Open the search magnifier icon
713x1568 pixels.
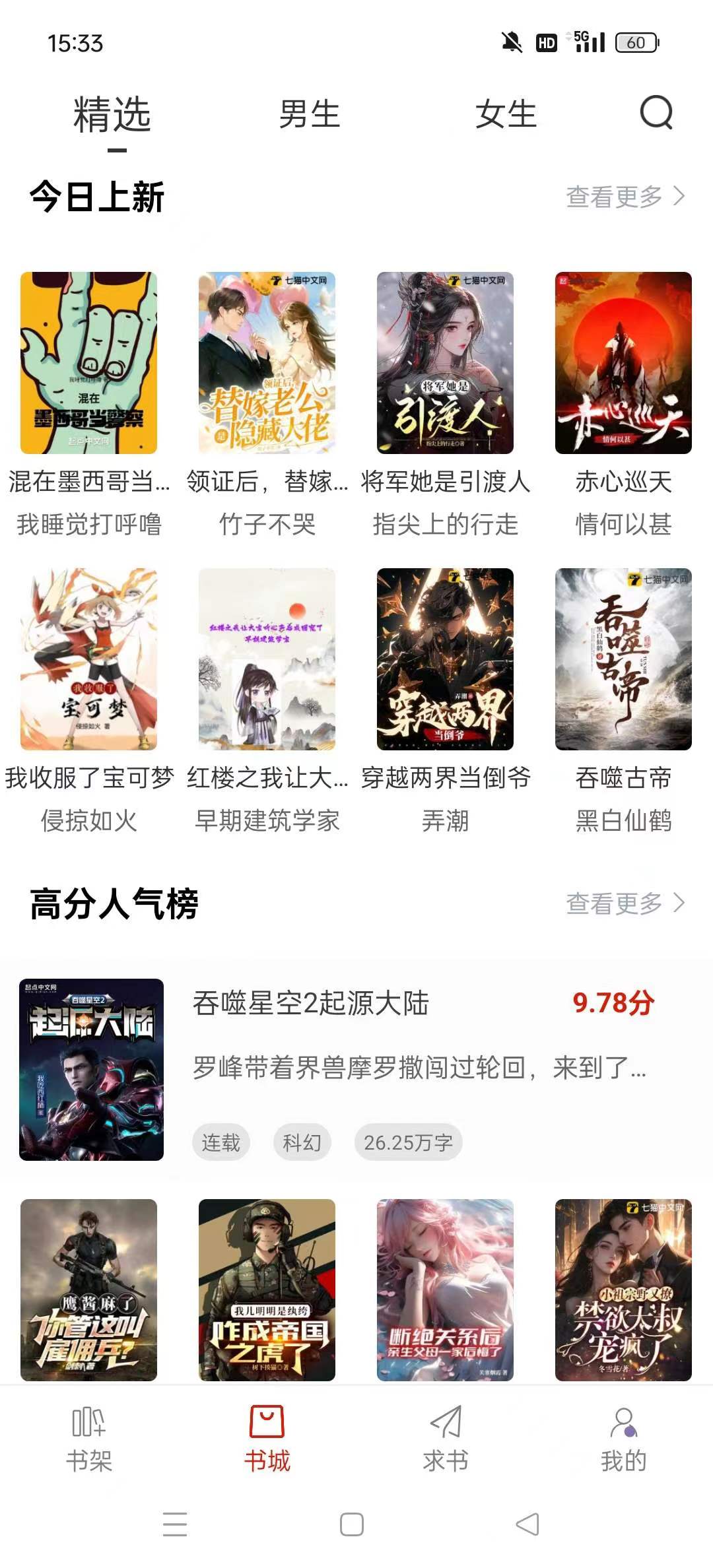656,113
